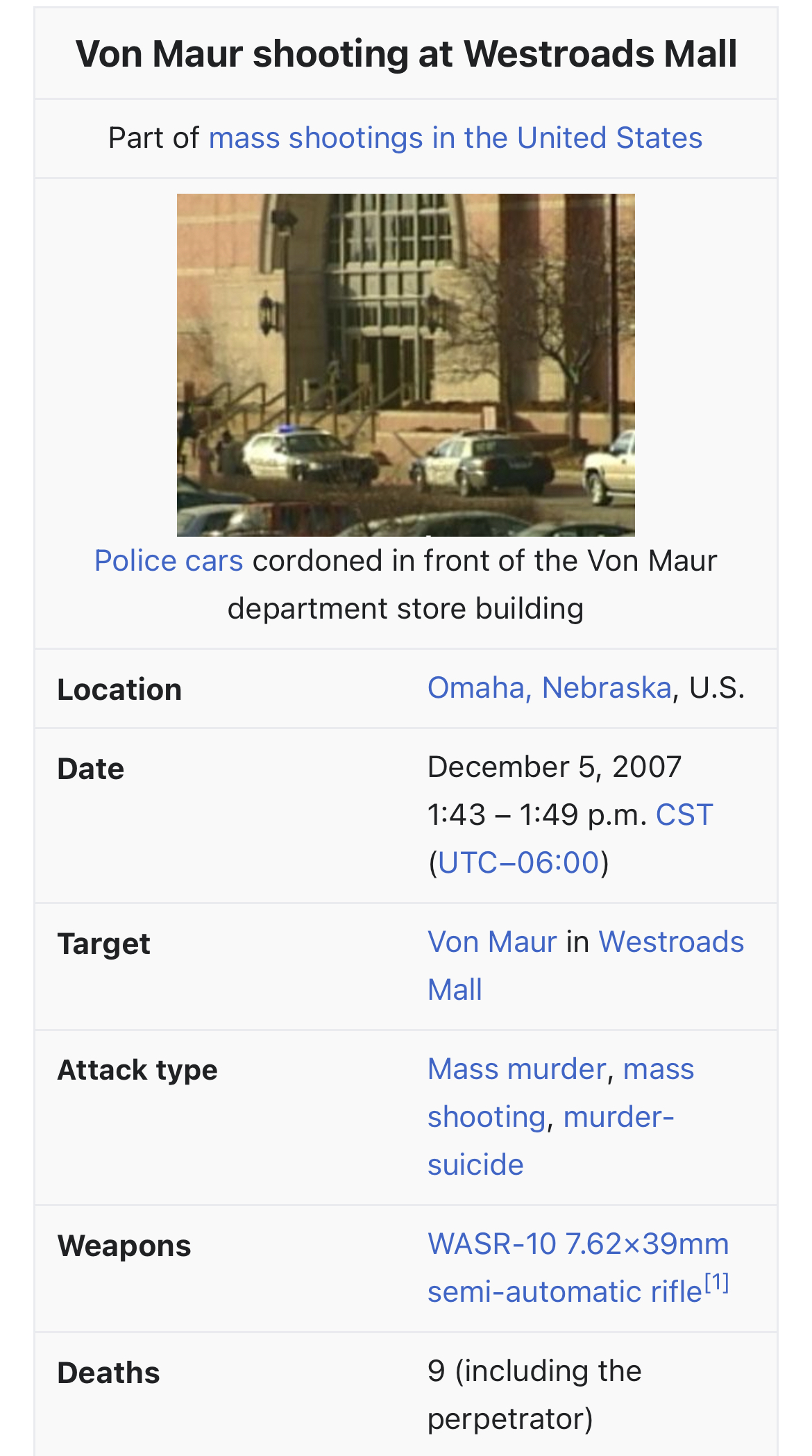Open 'mass shootings in the United States' link
Viewport: 812px width, 1456px height.
coord(455,137)
